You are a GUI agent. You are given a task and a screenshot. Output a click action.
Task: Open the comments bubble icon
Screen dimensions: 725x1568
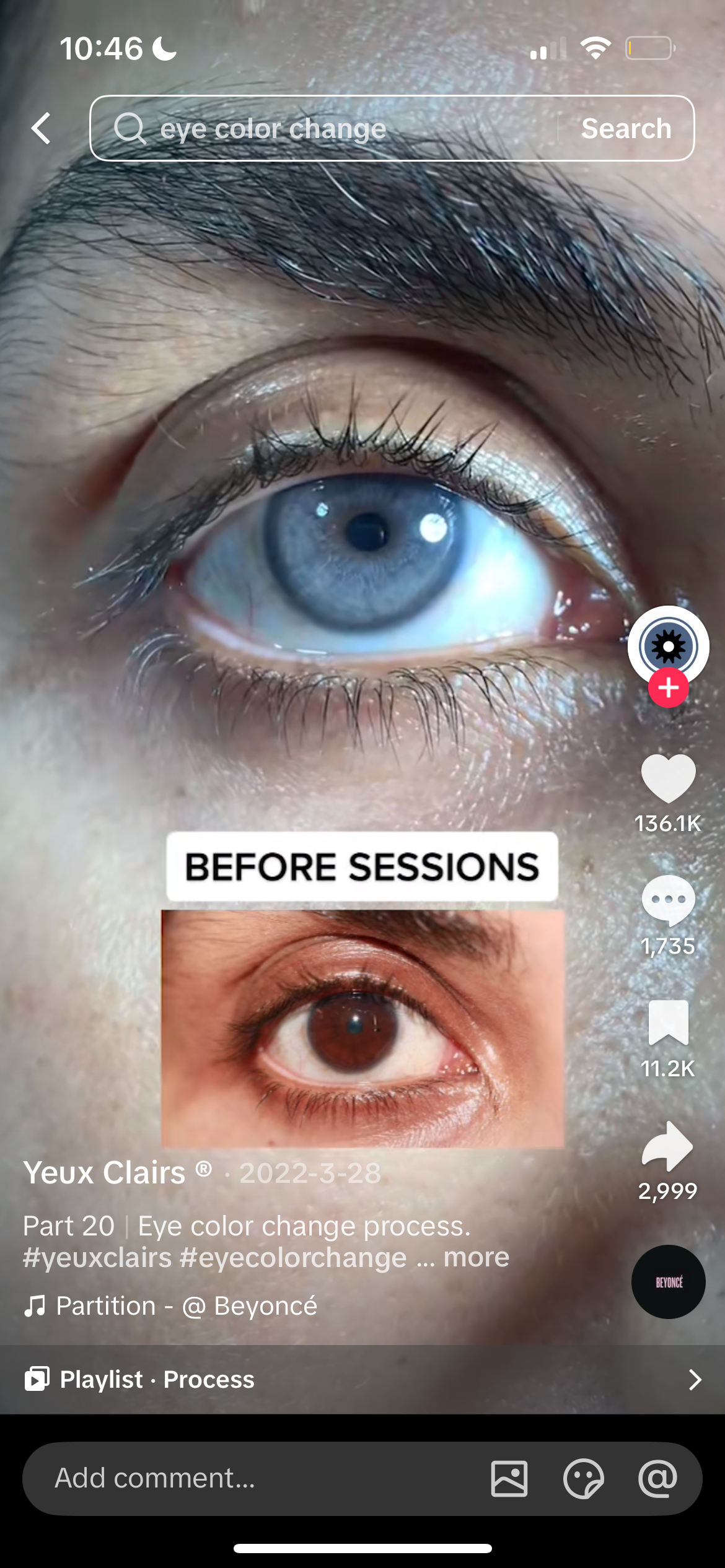[x=668, y=899]
